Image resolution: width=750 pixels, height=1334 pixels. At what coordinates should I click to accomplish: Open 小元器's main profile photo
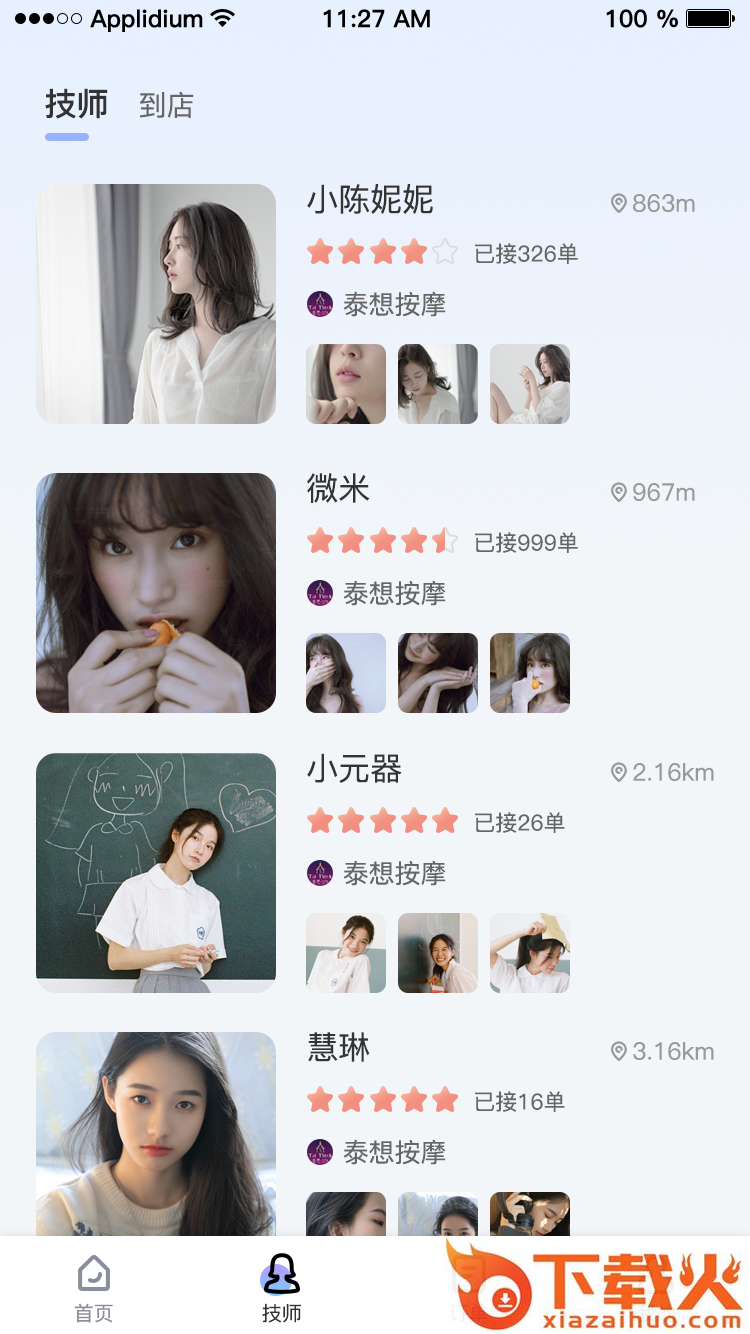[156, 872]
